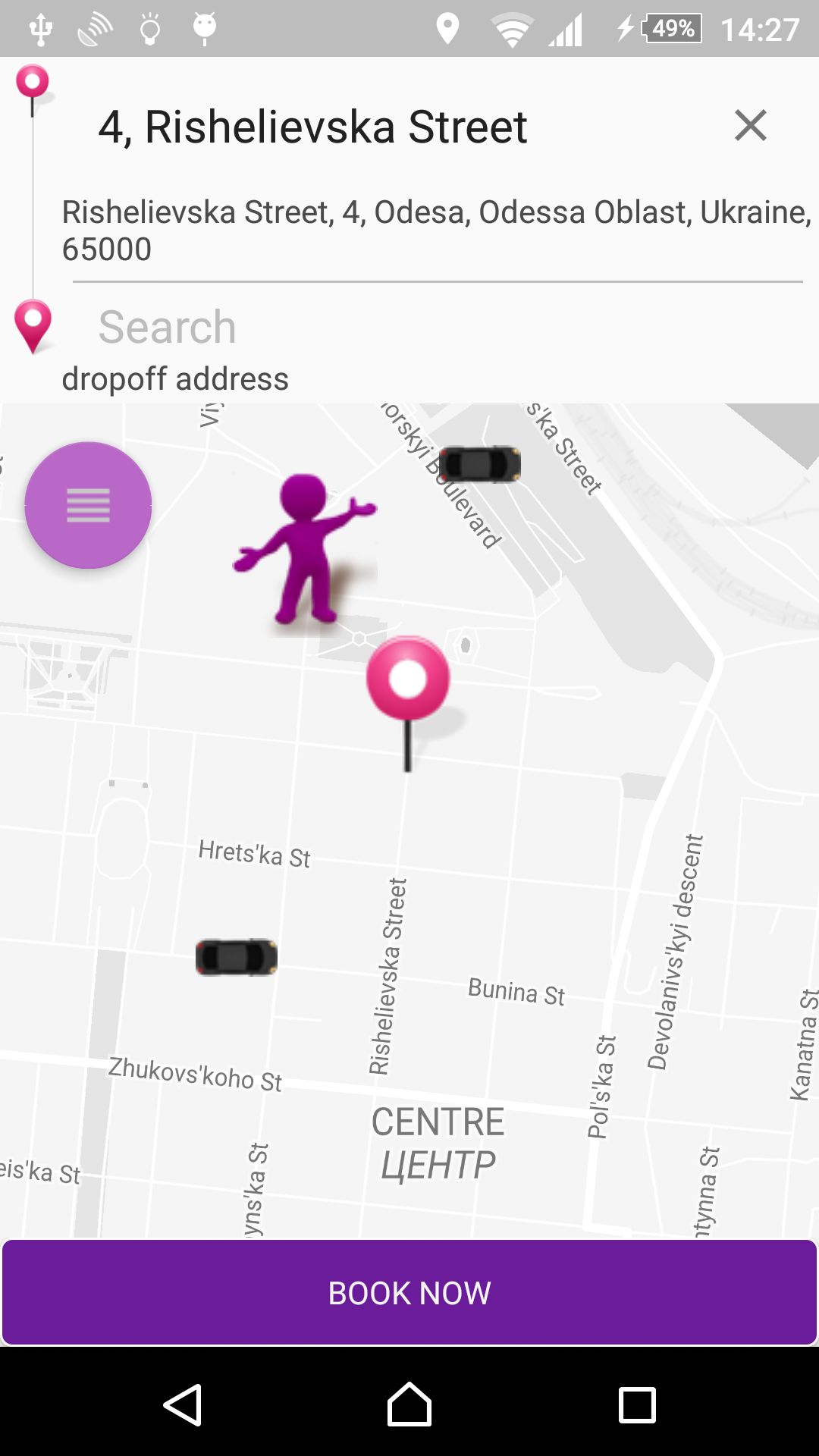819x1456 pixels.
Task: Clear the pickup address 4, Rishelievska Street
Action: (750, 125)
